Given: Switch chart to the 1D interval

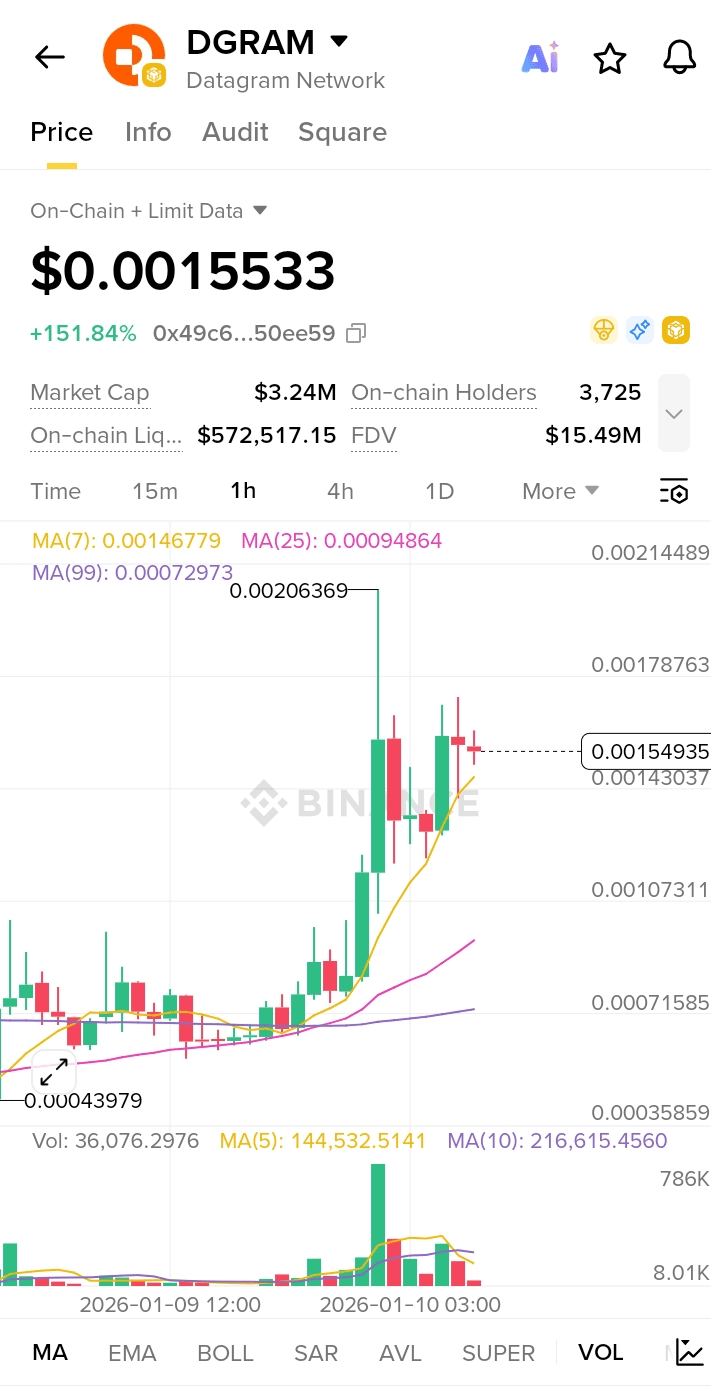Looking at the screenshot, I should pos(439,491).
